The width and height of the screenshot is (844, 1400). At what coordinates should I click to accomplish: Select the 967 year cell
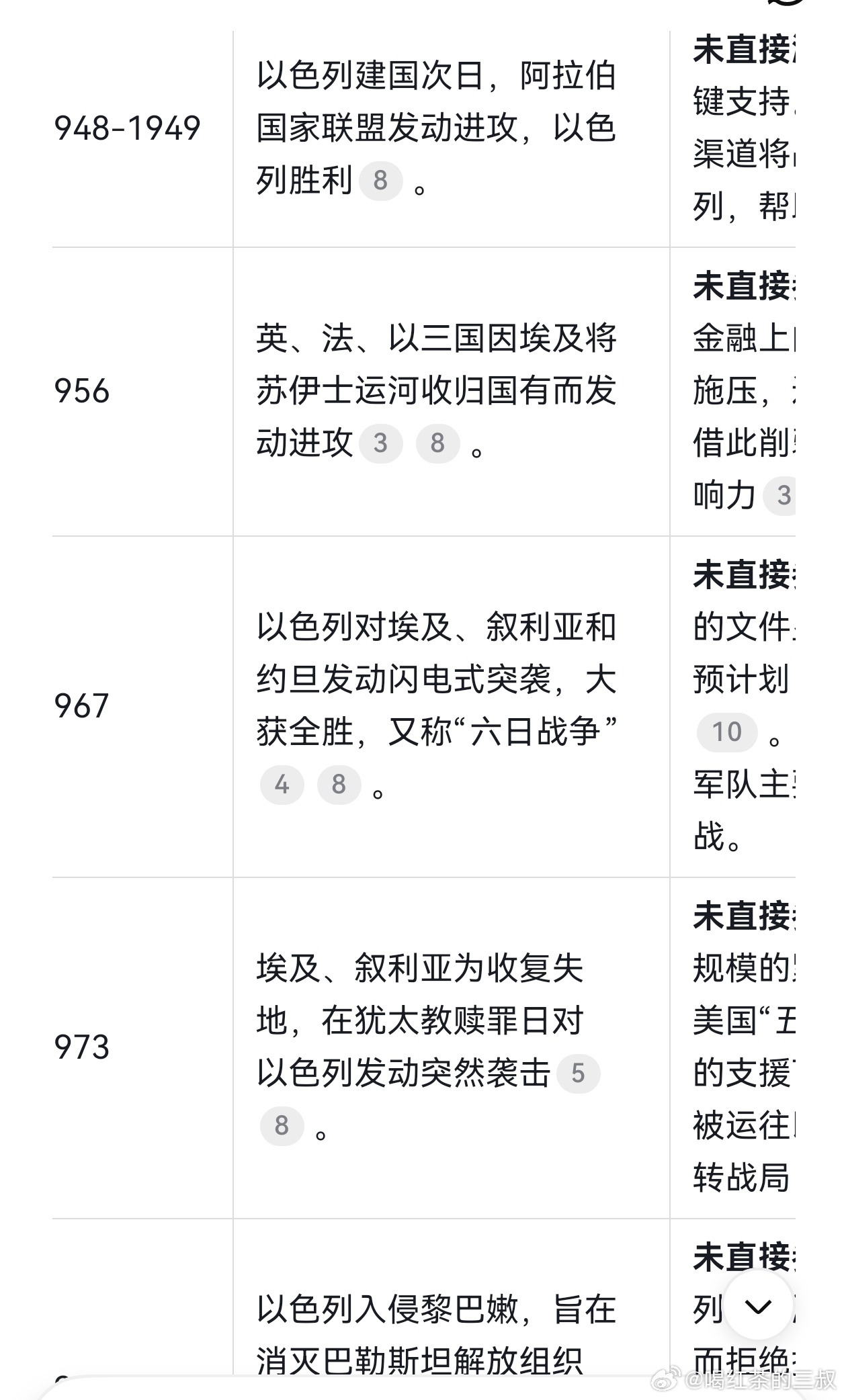click(x=81, y=705)
